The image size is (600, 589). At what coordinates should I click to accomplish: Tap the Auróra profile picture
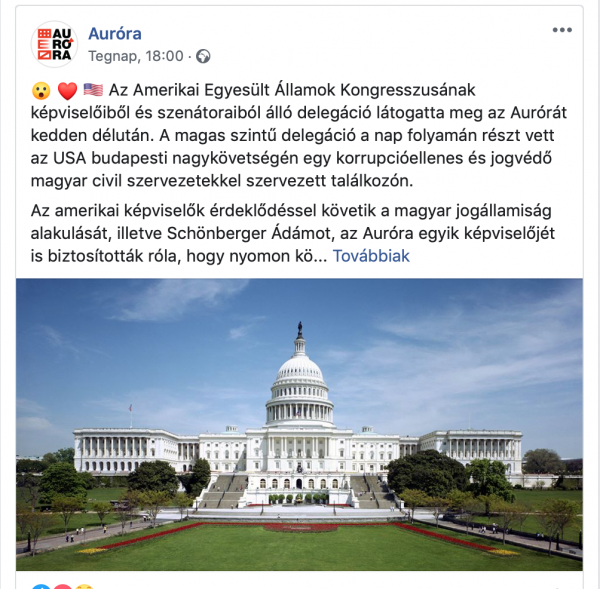[53, 44]
